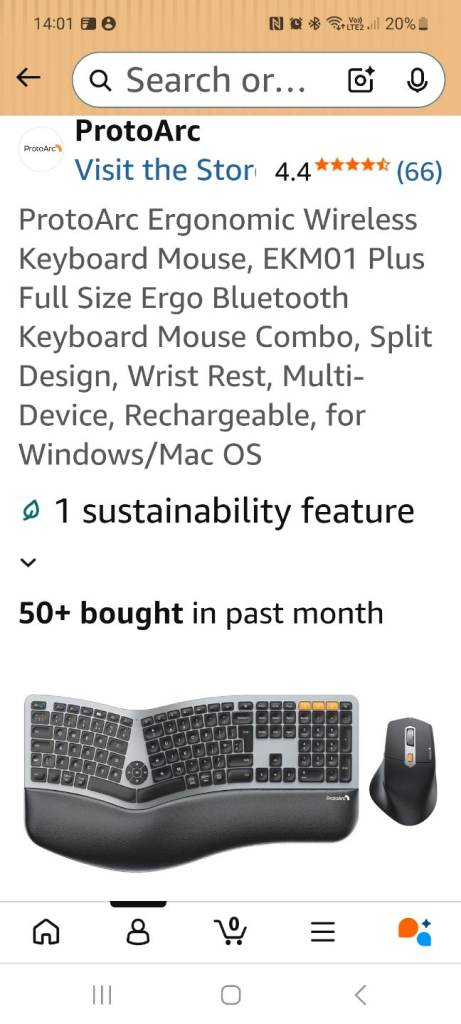Viewport: 461px width, 1024px height.
Task: Start voice search with the microphone
Action: coord(417,80)
